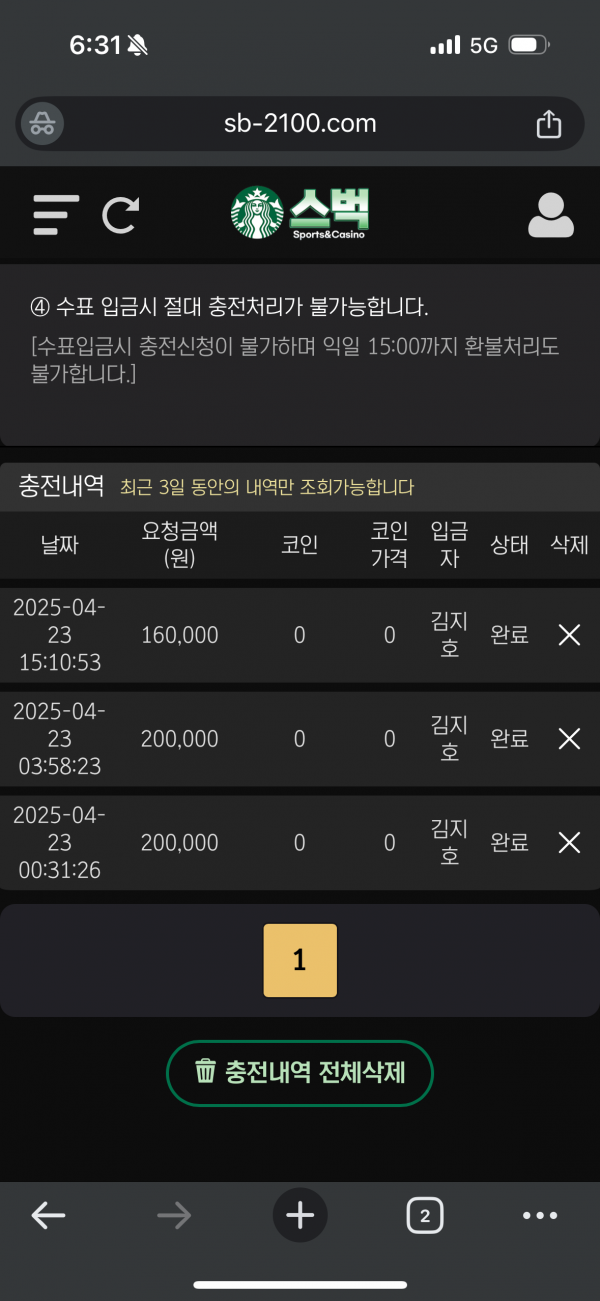Tap the 스벅 logo to go home
The image size is (600, 1301).
pos(300,213)
